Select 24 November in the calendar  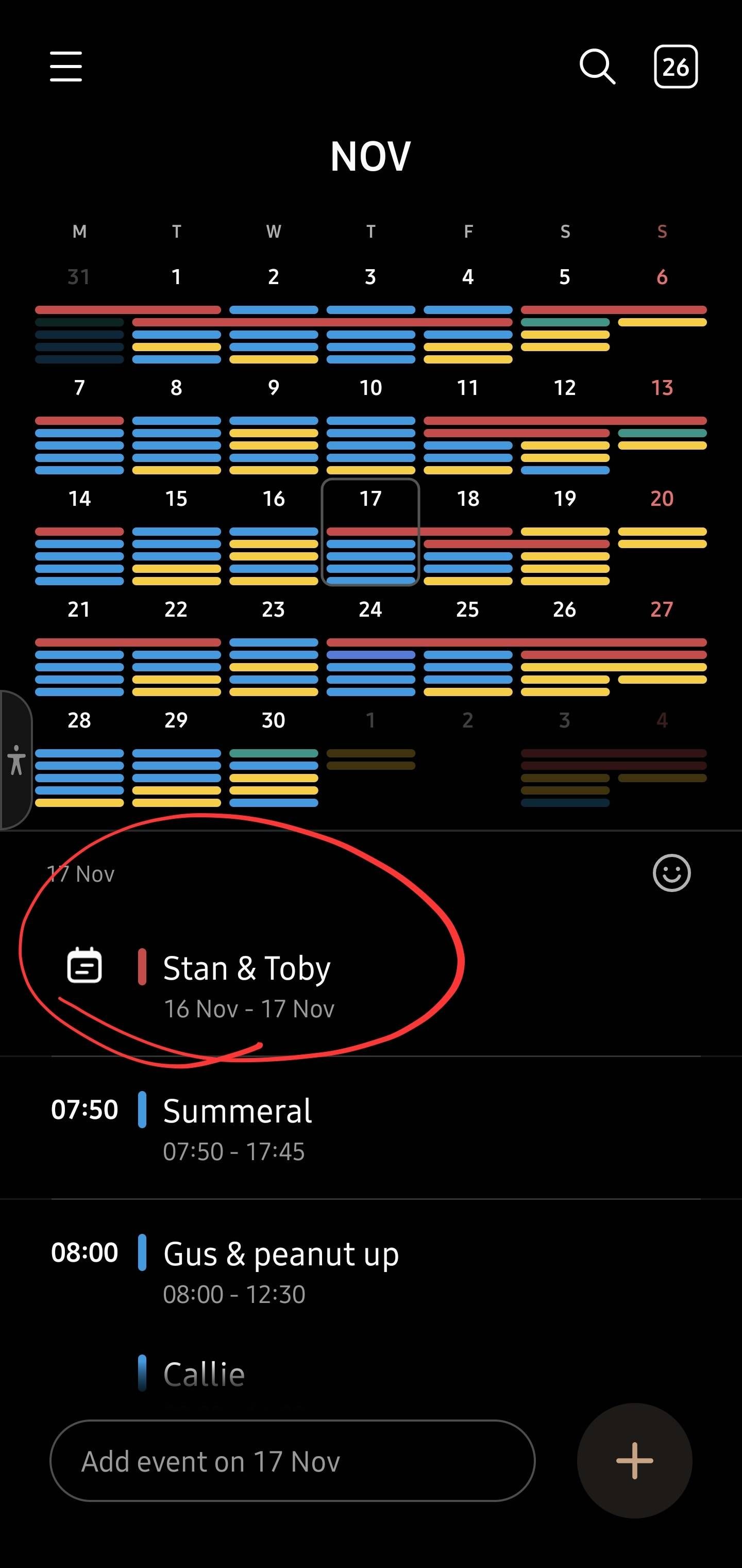pyautogui.click(x=370, y=643)
